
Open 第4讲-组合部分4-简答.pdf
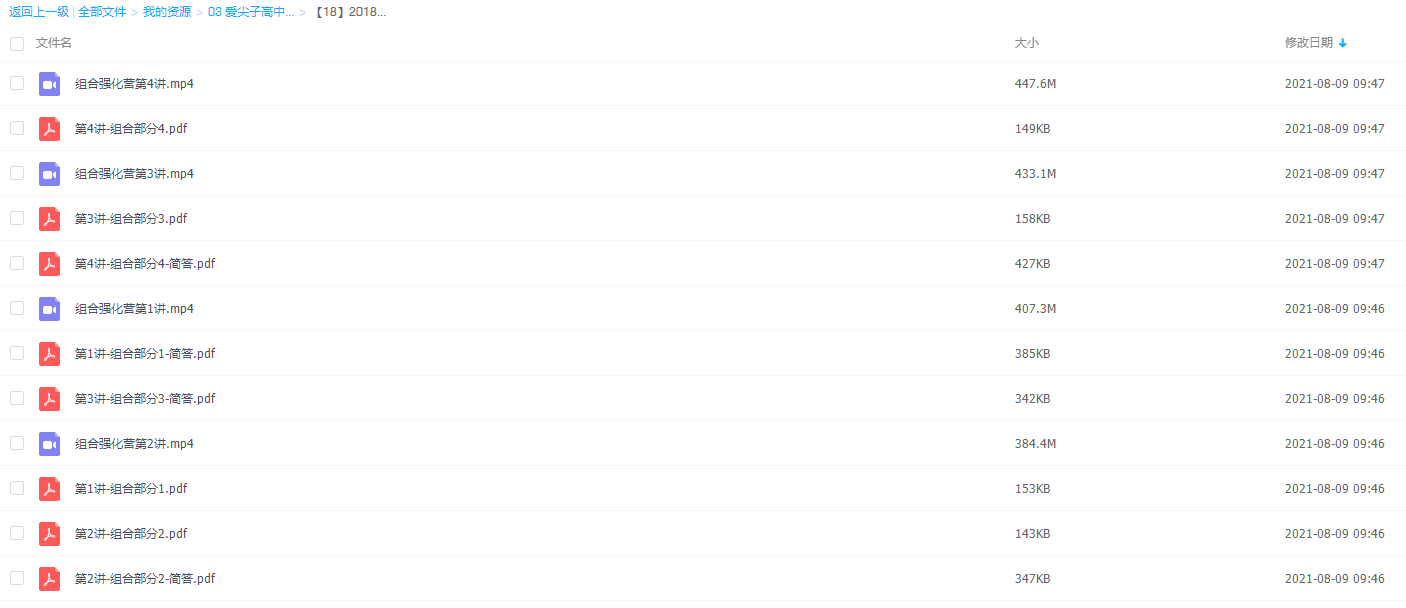point(144,264)
